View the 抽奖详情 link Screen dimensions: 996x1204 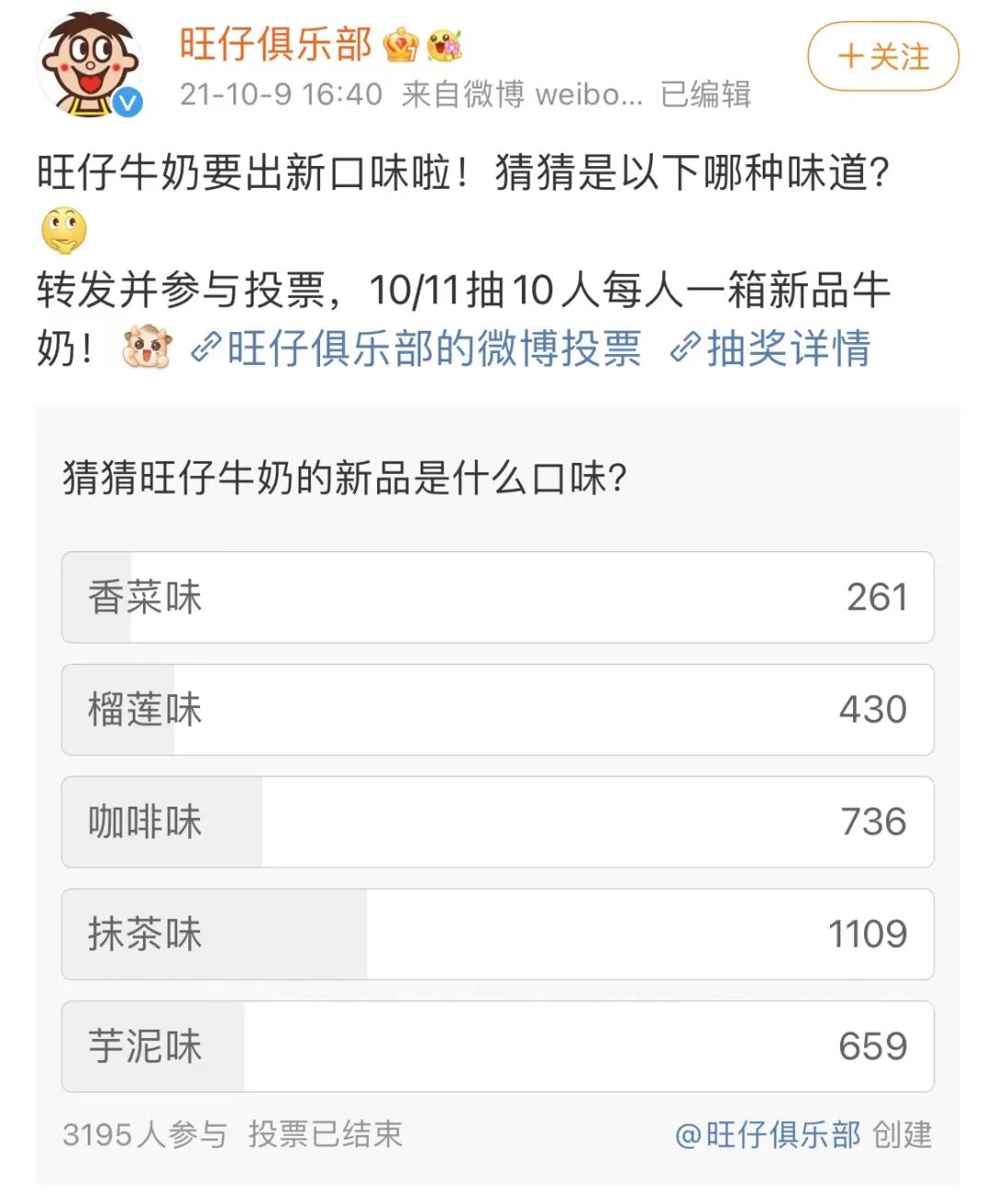(771, 348)
